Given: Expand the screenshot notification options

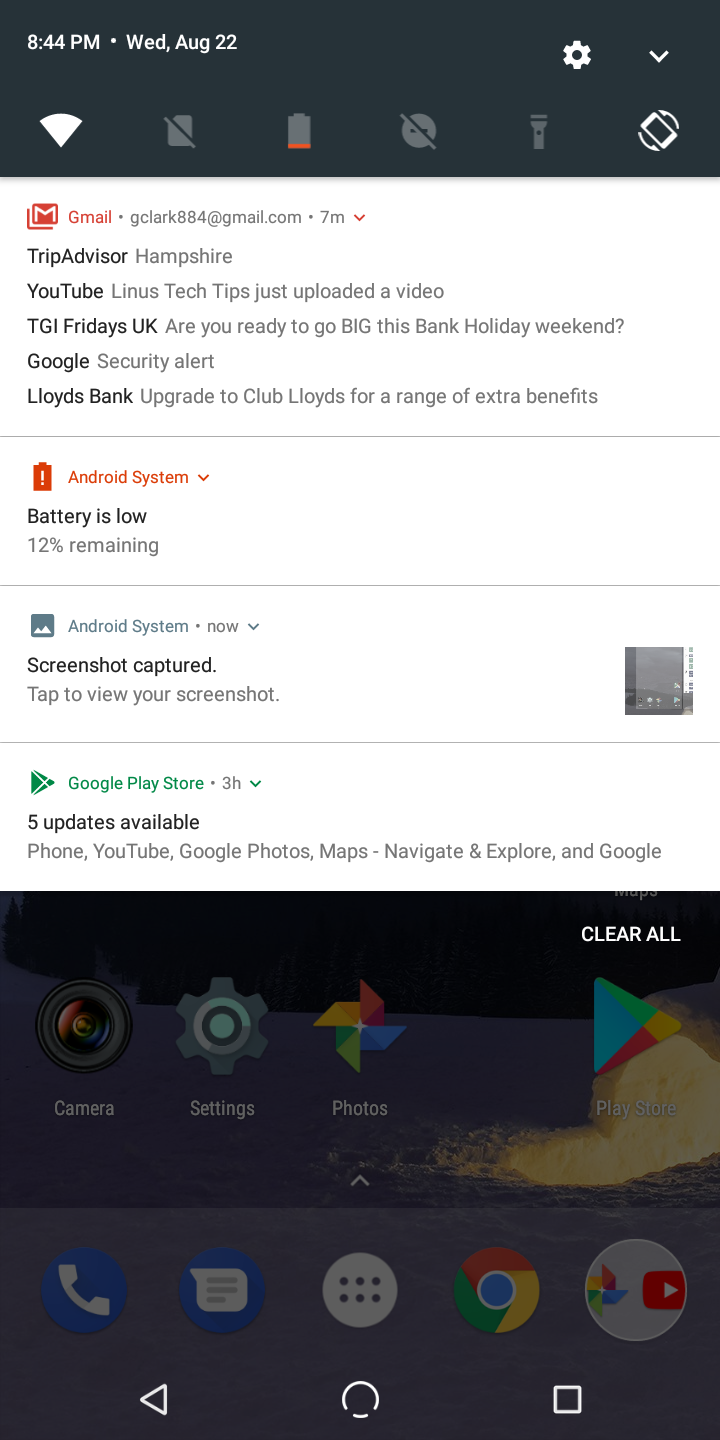Looking at the screenshot, I should pos(254,626).
